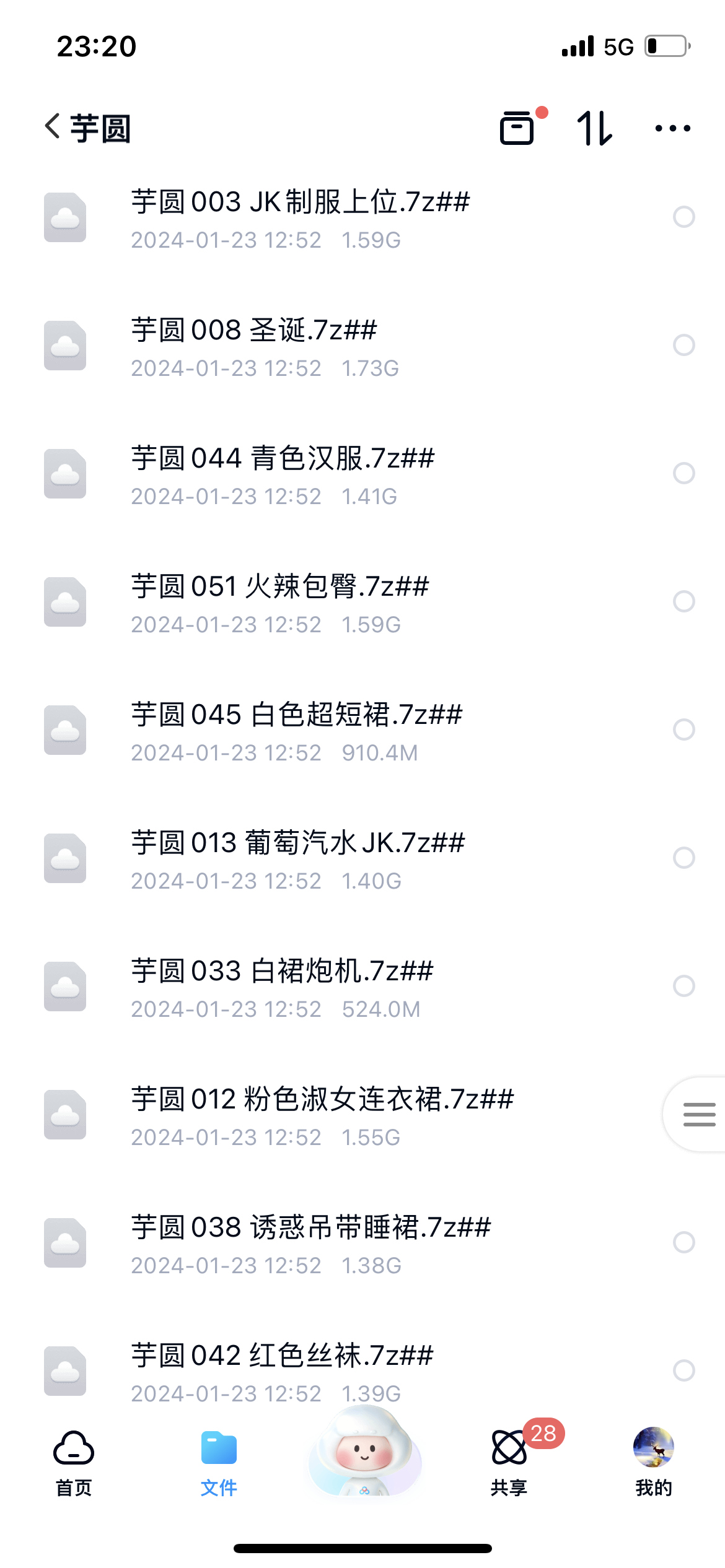Select the checkbox for 芋圆 008 圣诞.7z##
Image resolution: width=725 pixels, height=1568 pixels.
(684, 345)
